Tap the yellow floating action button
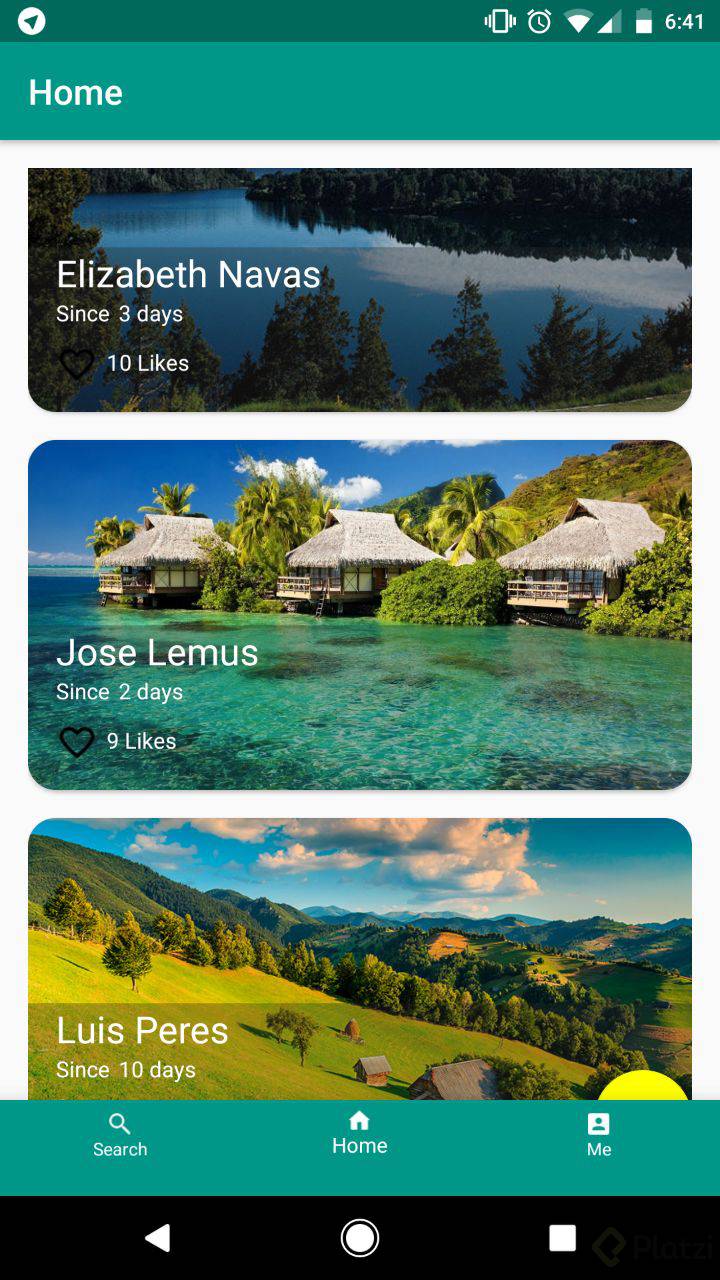Viewport: 720px width, 1280px height. pyautogui.click(x=645, y=1088)
